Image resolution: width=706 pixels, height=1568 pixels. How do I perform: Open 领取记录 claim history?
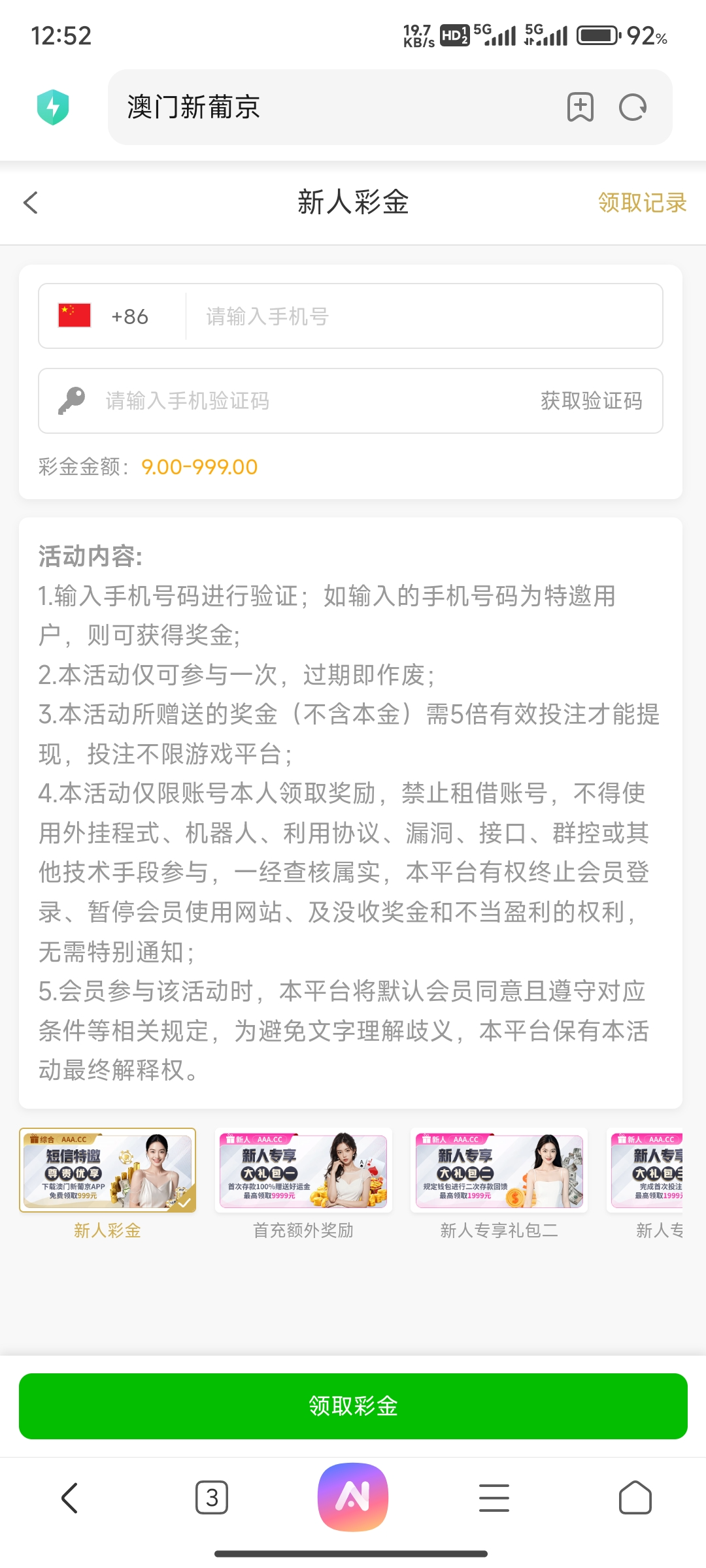click(x=642, y=203)
